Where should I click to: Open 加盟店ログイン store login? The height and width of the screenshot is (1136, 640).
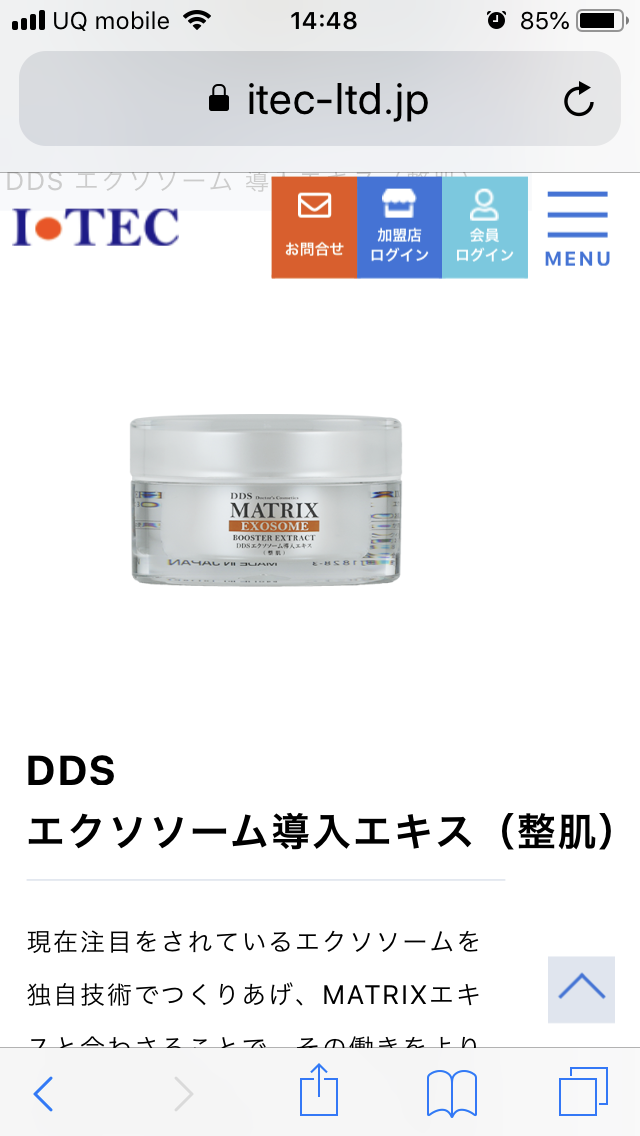[399, 227]
